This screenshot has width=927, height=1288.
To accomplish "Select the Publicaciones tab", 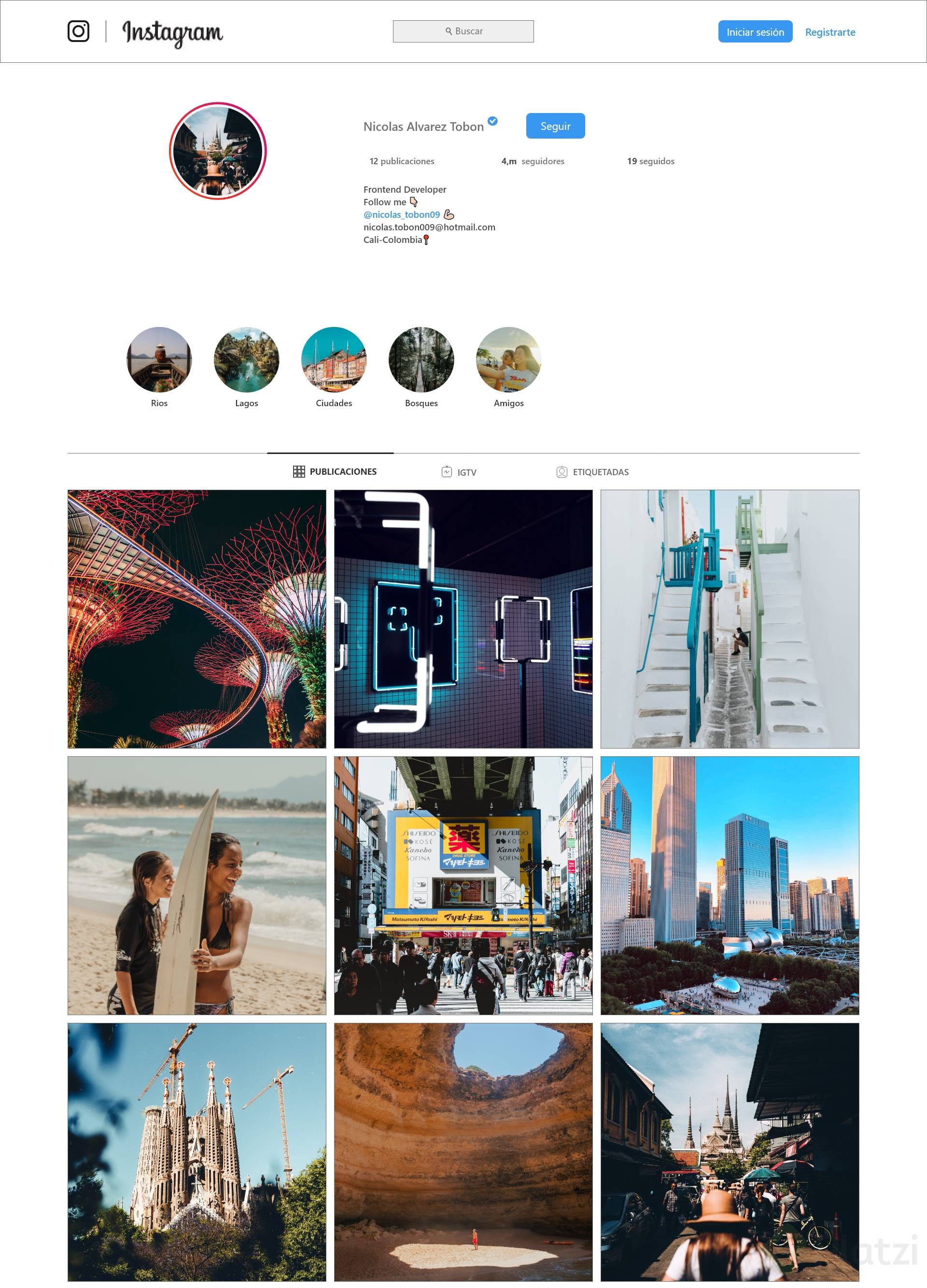I will click(335, 471).
